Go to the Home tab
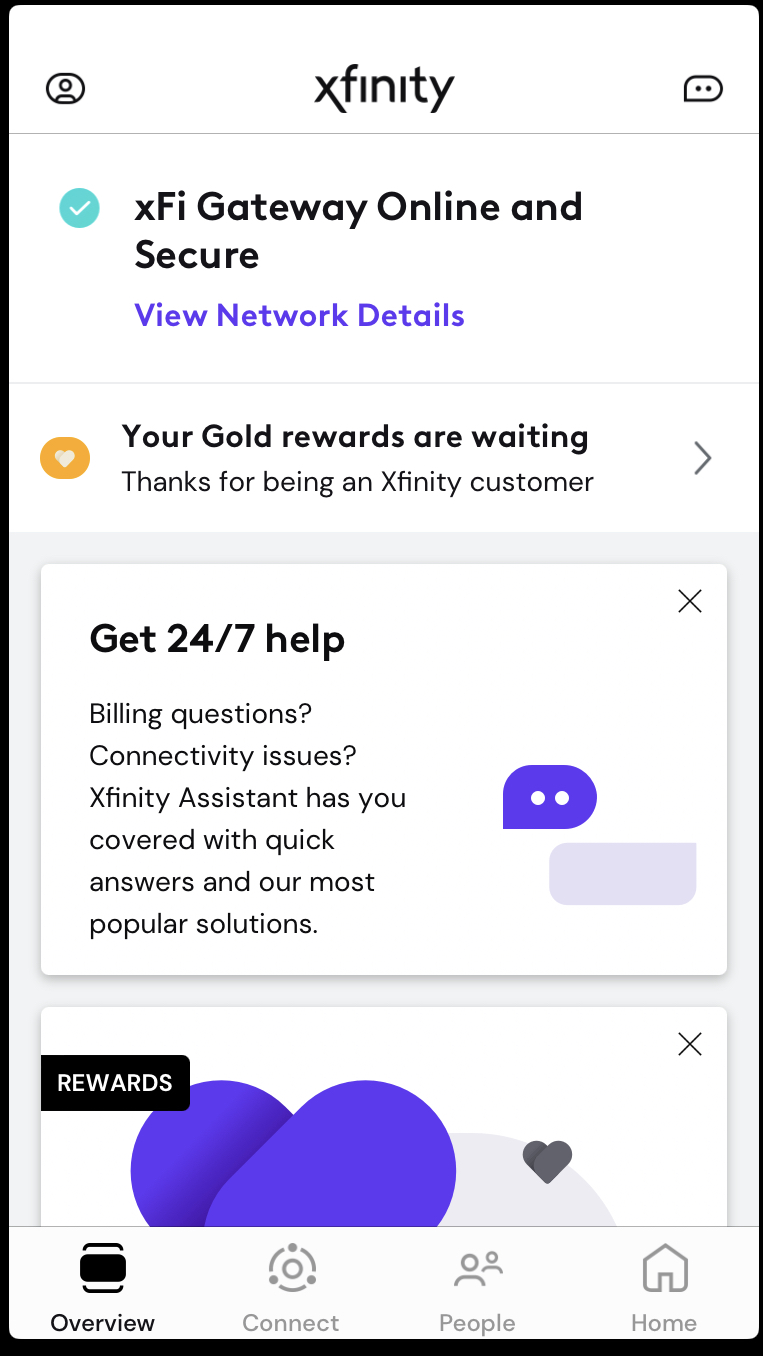Screen dimensions: 763x1356 [x=664, y=1288]
